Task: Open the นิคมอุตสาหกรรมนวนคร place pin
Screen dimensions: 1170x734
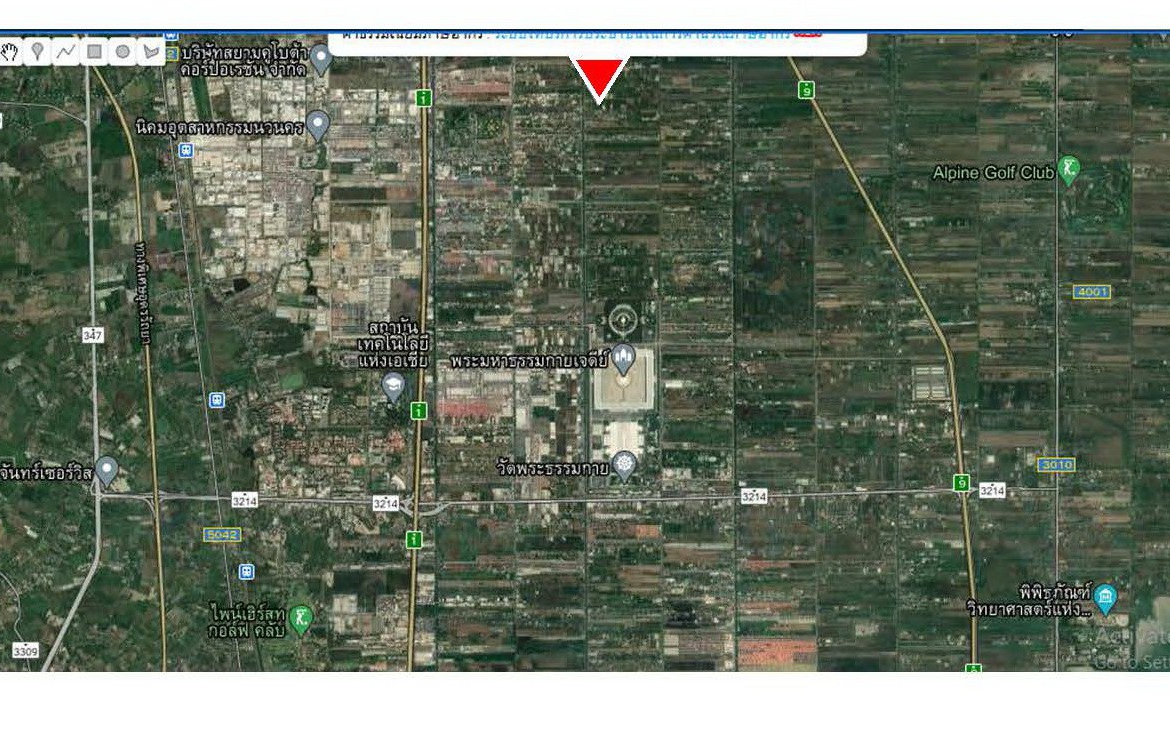Action: pos(318,125)
